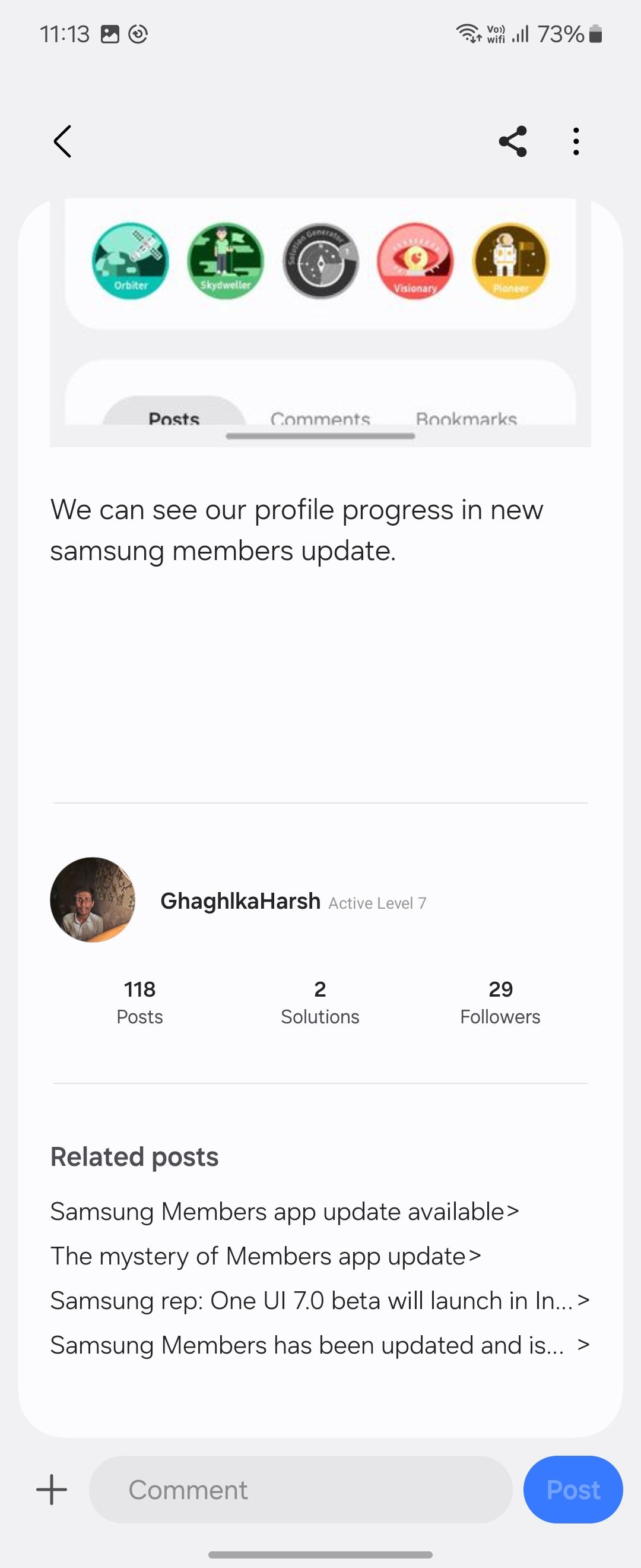
Task: Open the three-dot more options menu
Action: 575,141
